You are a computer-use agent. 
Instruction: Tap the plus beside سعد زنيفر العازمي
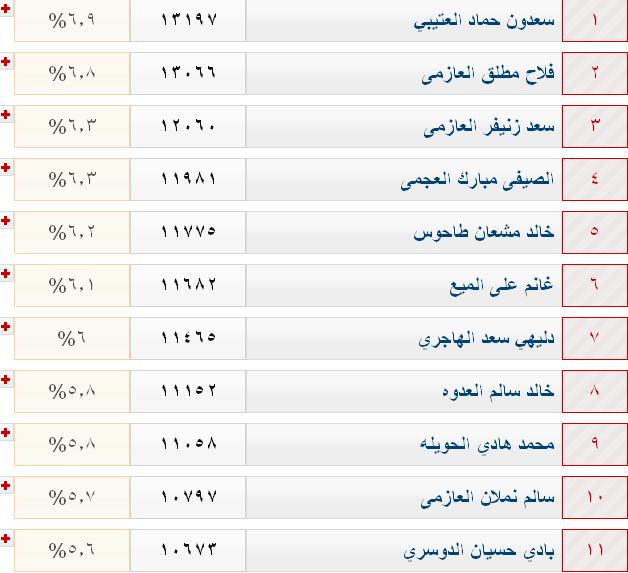pos(6,115)
